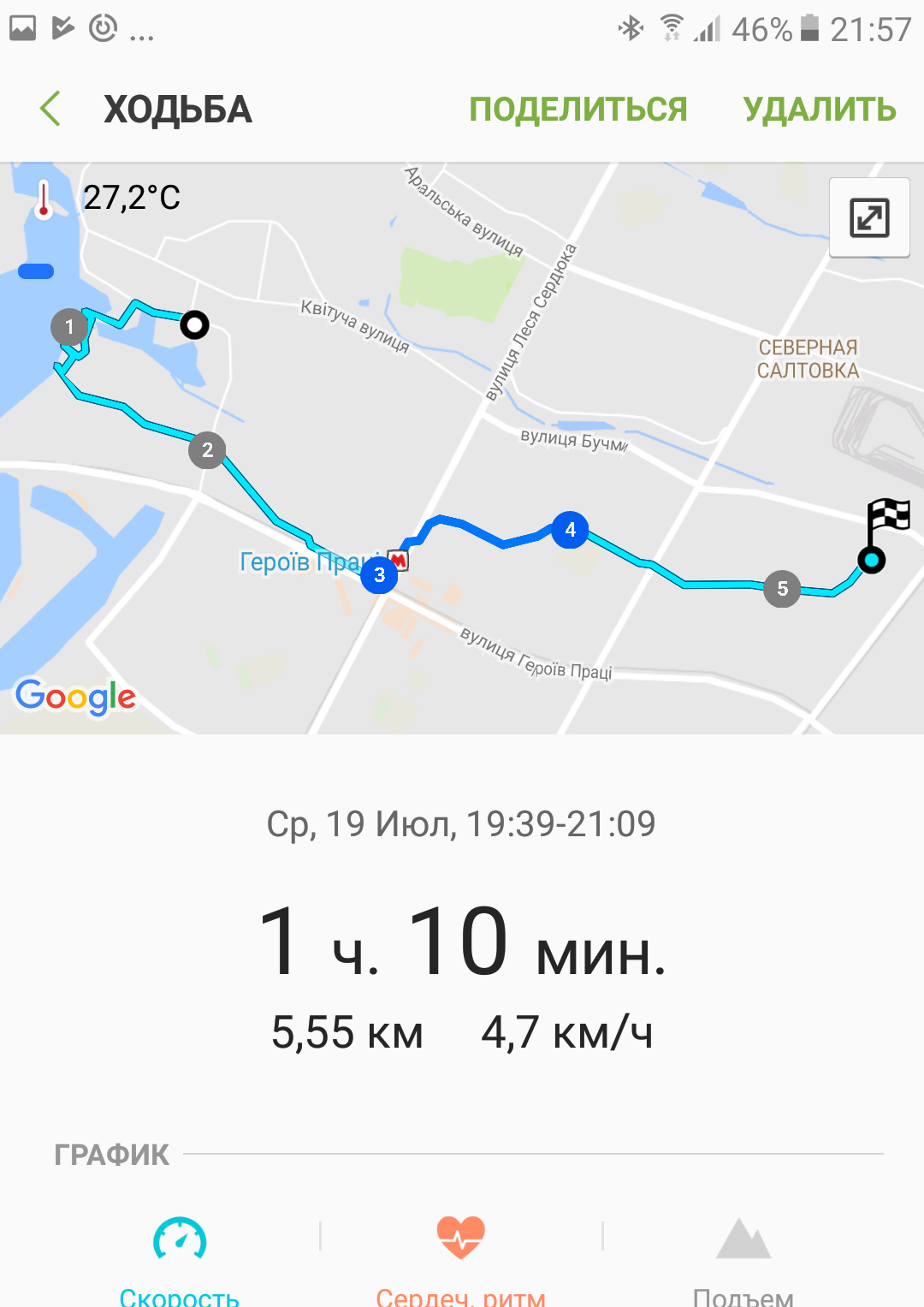Screen dimensions: 924x1307
Task: Expand the route map to full screen
Action: pyautogui.click(x=869, y=217)
